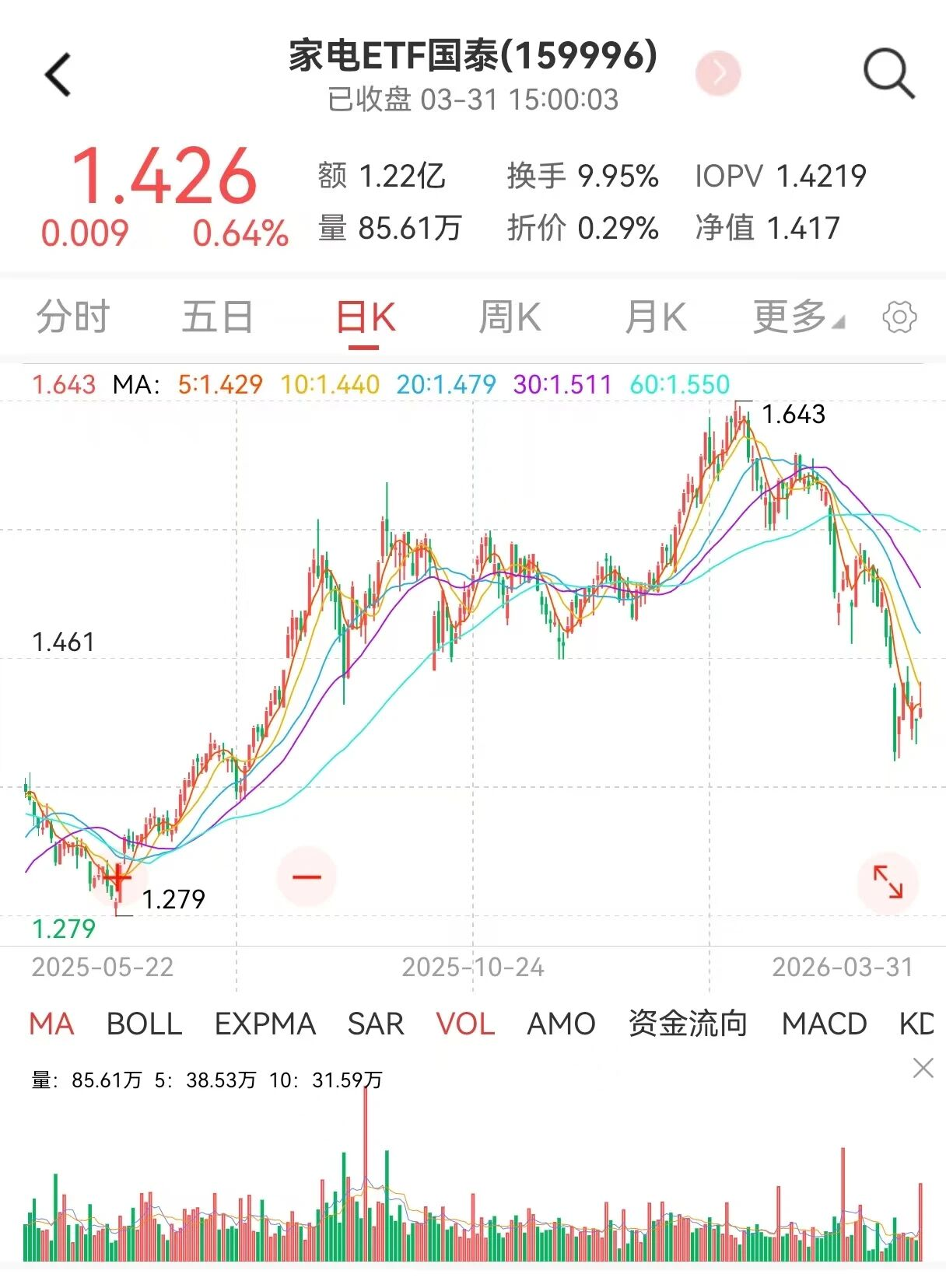Select the MA indicator
Image resolution: width=946 pixels, height=1288 pixels.
51,1024
